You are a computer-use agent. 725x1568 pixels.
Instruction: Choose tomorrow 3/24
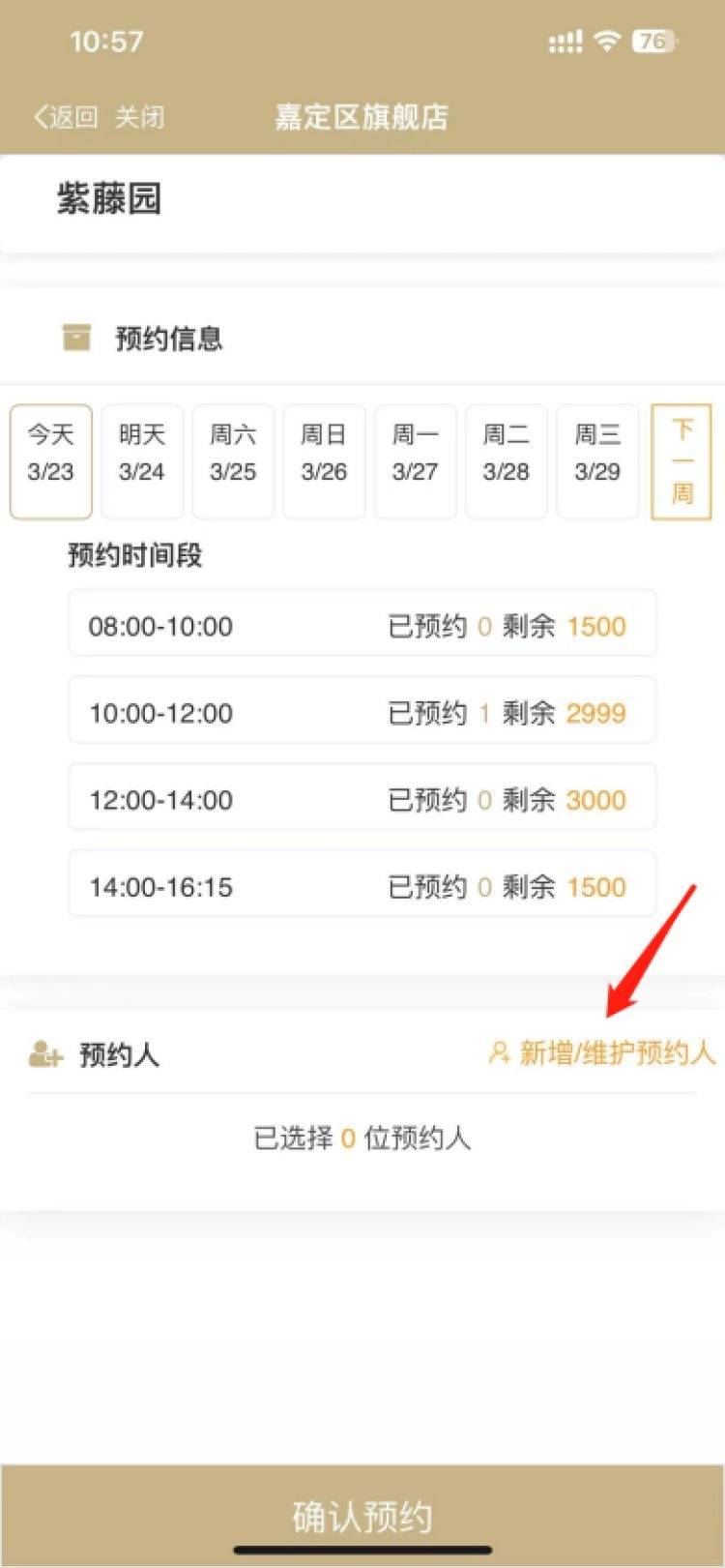coord(142,461)
